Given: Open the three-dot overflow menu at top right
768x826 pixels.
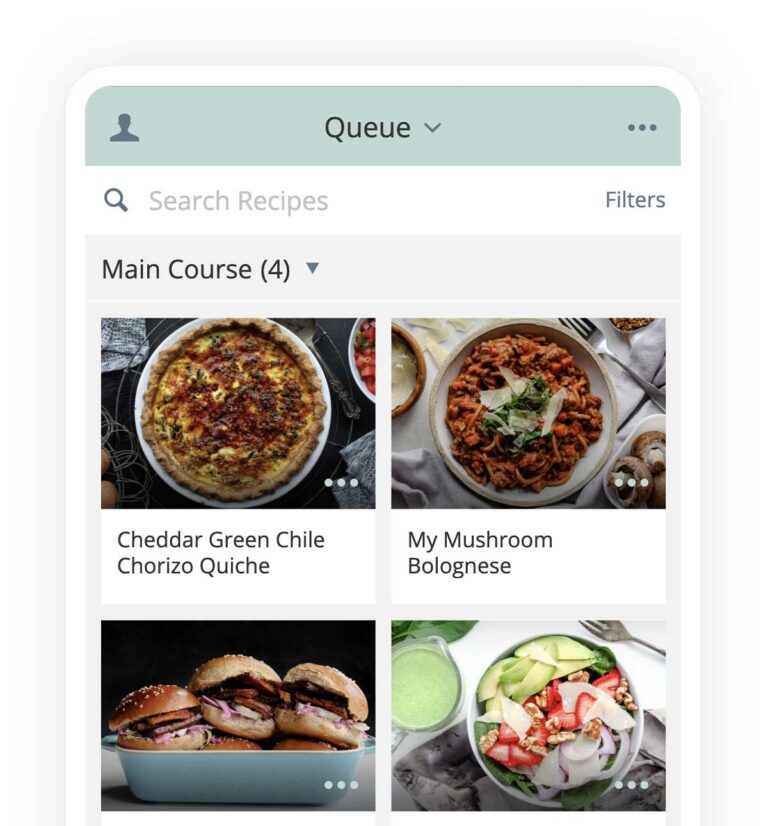Looking at the screenshot, I should point(641,127).
